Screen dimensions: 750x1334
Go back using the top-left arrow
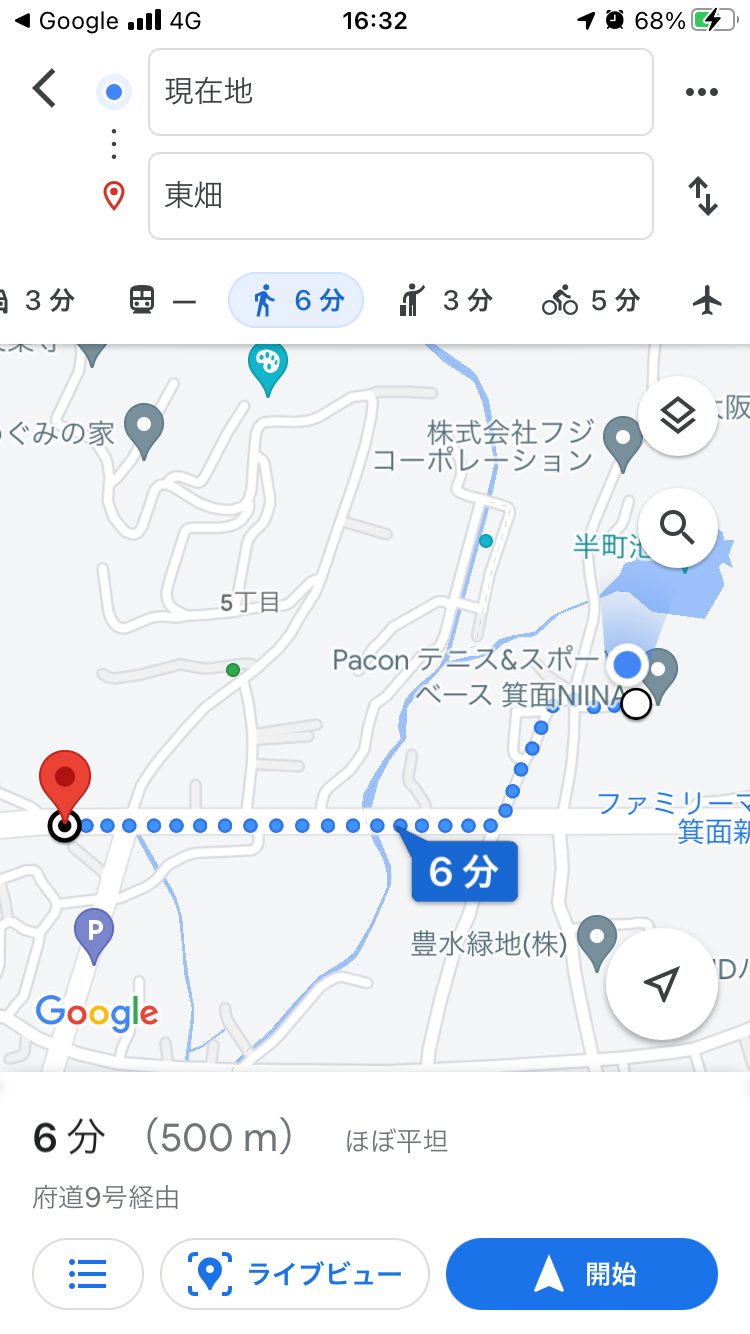pyautogui.click(x=44, y=89)
